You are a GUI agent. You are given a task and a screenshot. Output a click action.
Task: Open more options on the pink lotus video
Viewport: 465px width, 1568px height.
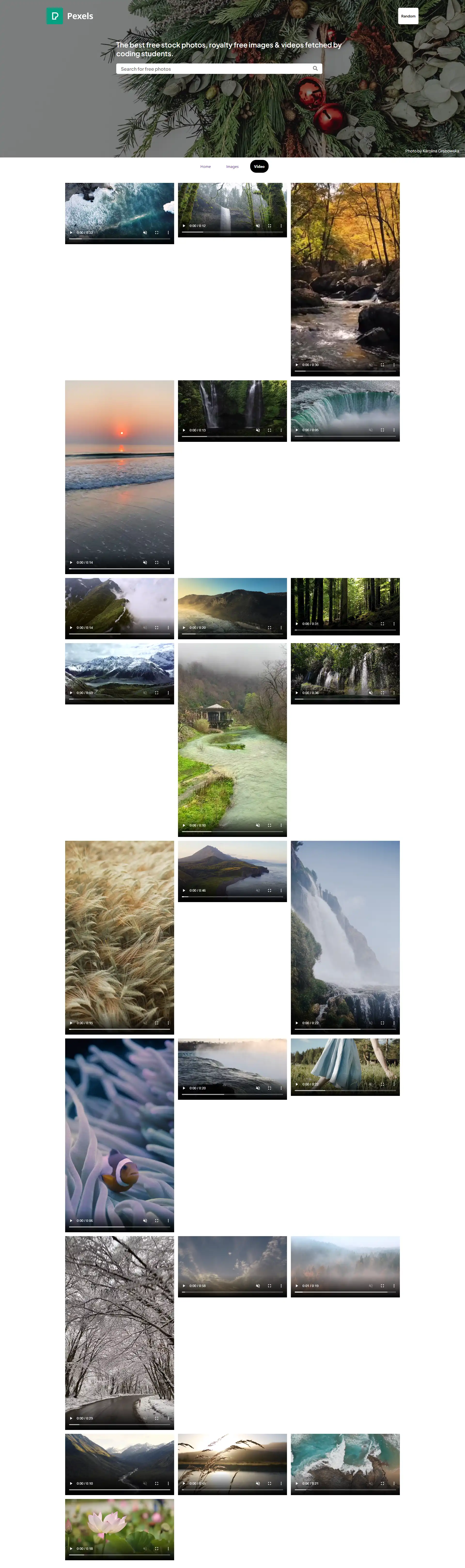(x=168, y=1549)
